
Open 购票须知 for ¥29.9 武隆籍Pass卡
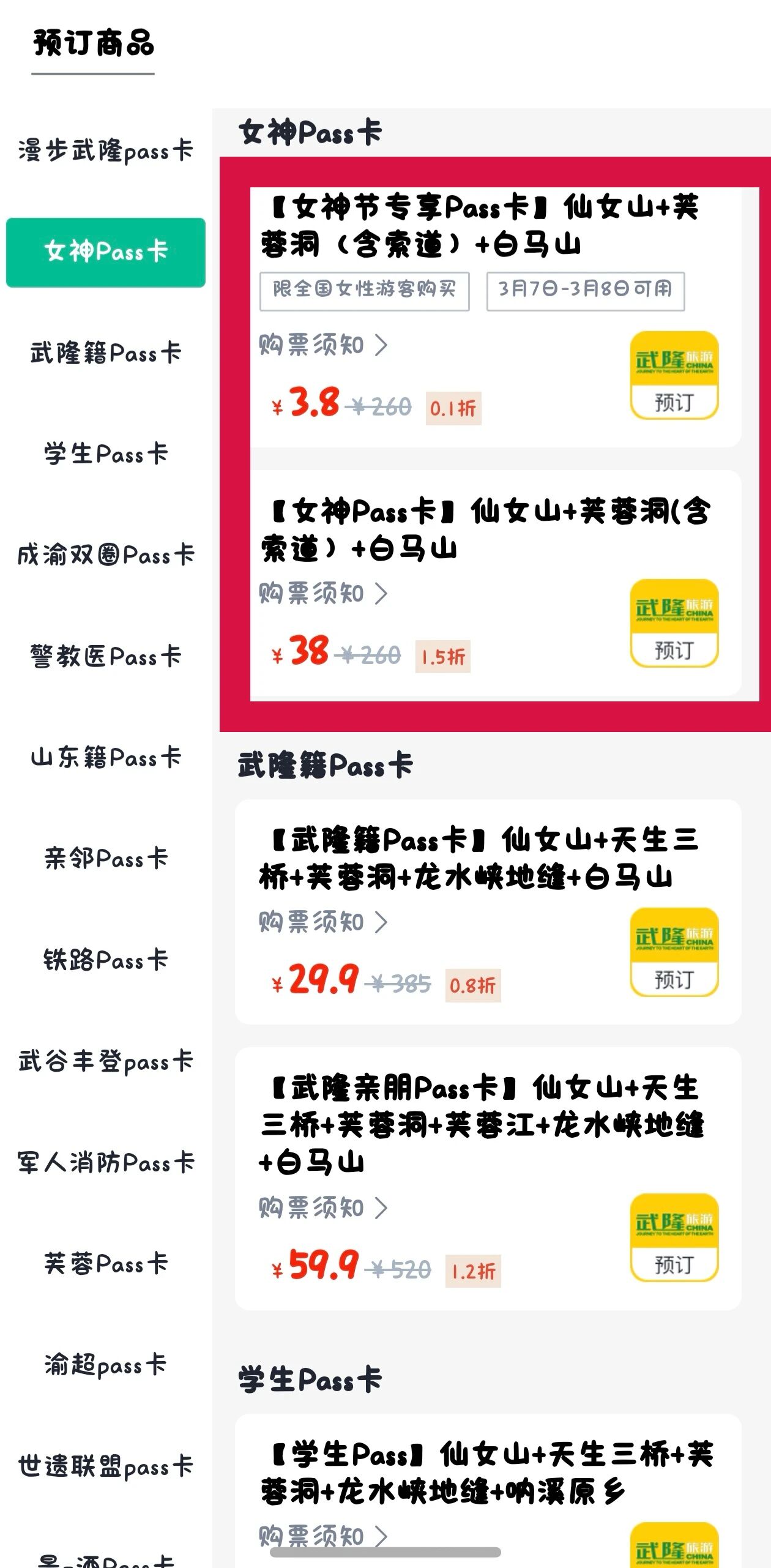coord(322,922)
